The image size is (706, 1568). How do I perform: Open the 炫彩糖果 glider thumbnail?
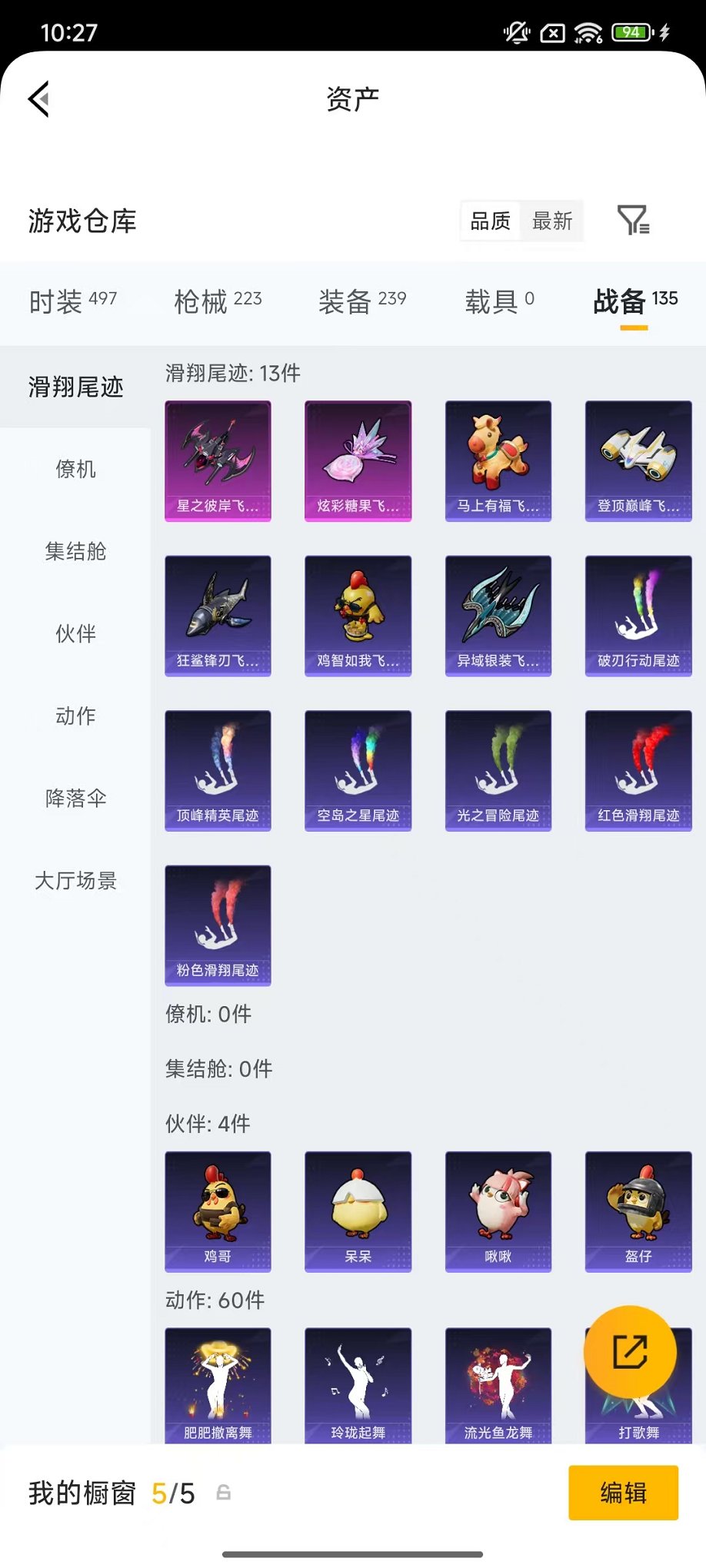pos(358,461)
